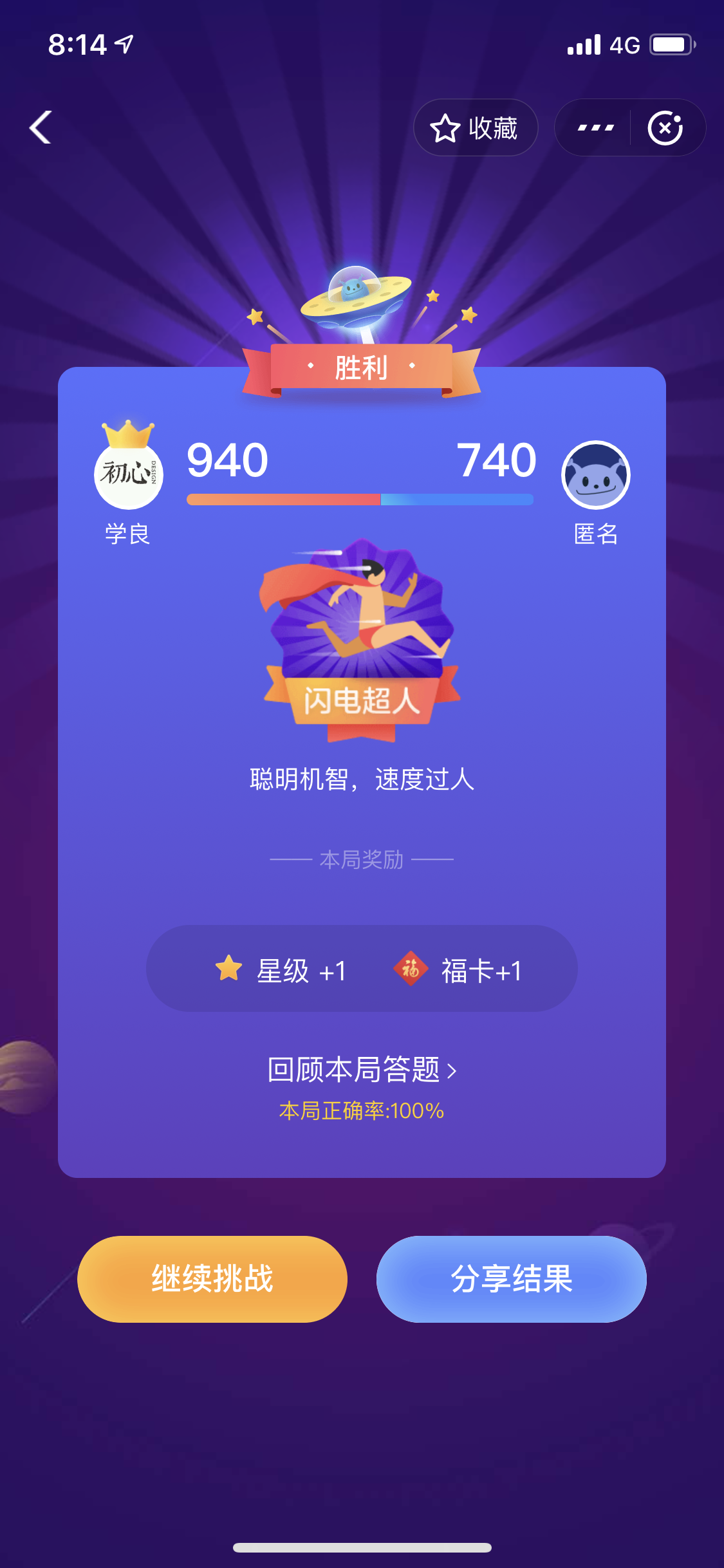Open the three-dot more options menu
The width and height of the screenshot is (724, 1568).
click(x=595, y=127)
